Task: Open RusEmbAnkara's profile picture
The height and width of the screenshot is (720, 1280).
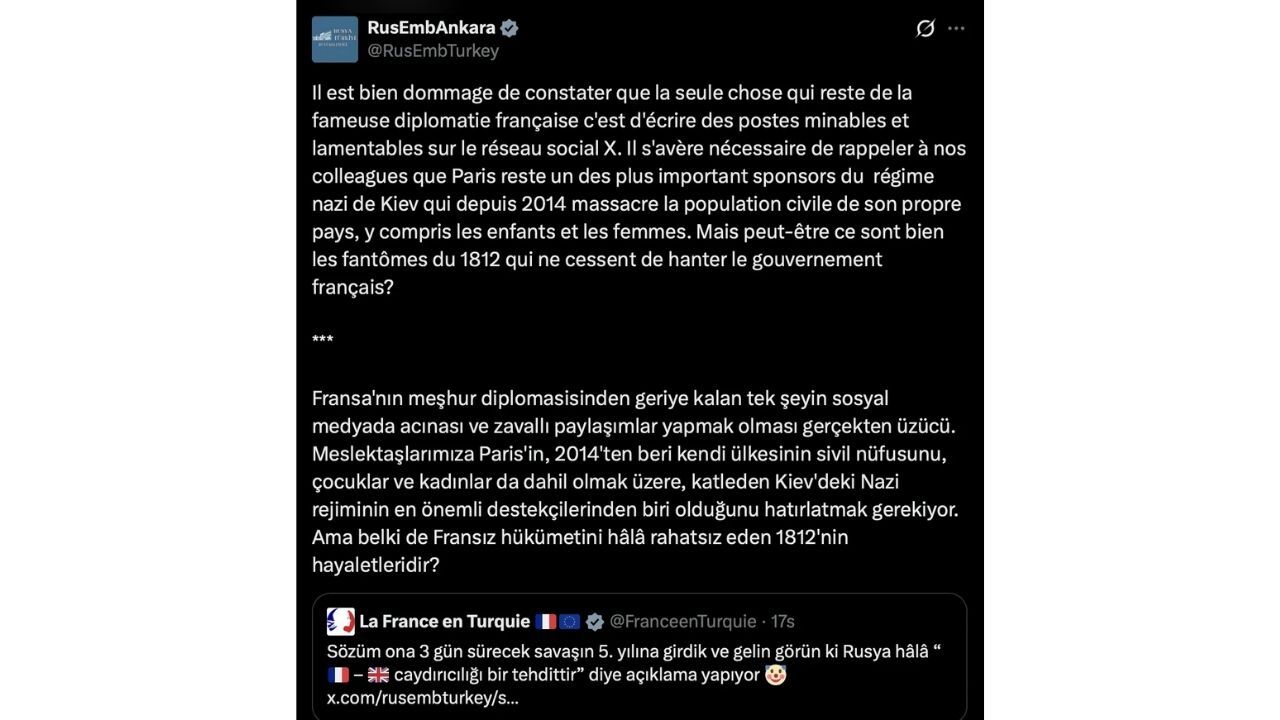Action: coord(334,39)
